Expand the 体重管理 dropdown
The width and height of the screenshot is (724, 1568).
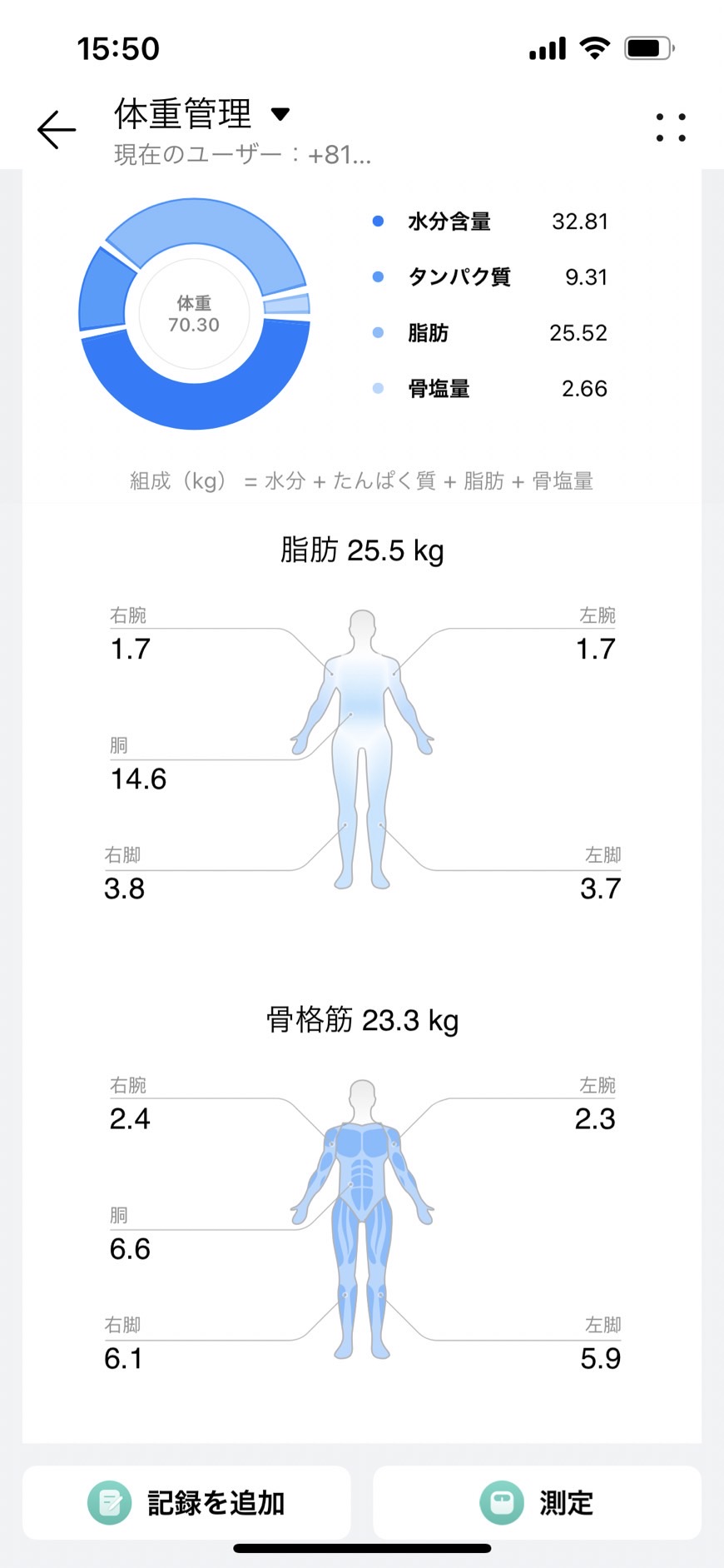(280, 114)
